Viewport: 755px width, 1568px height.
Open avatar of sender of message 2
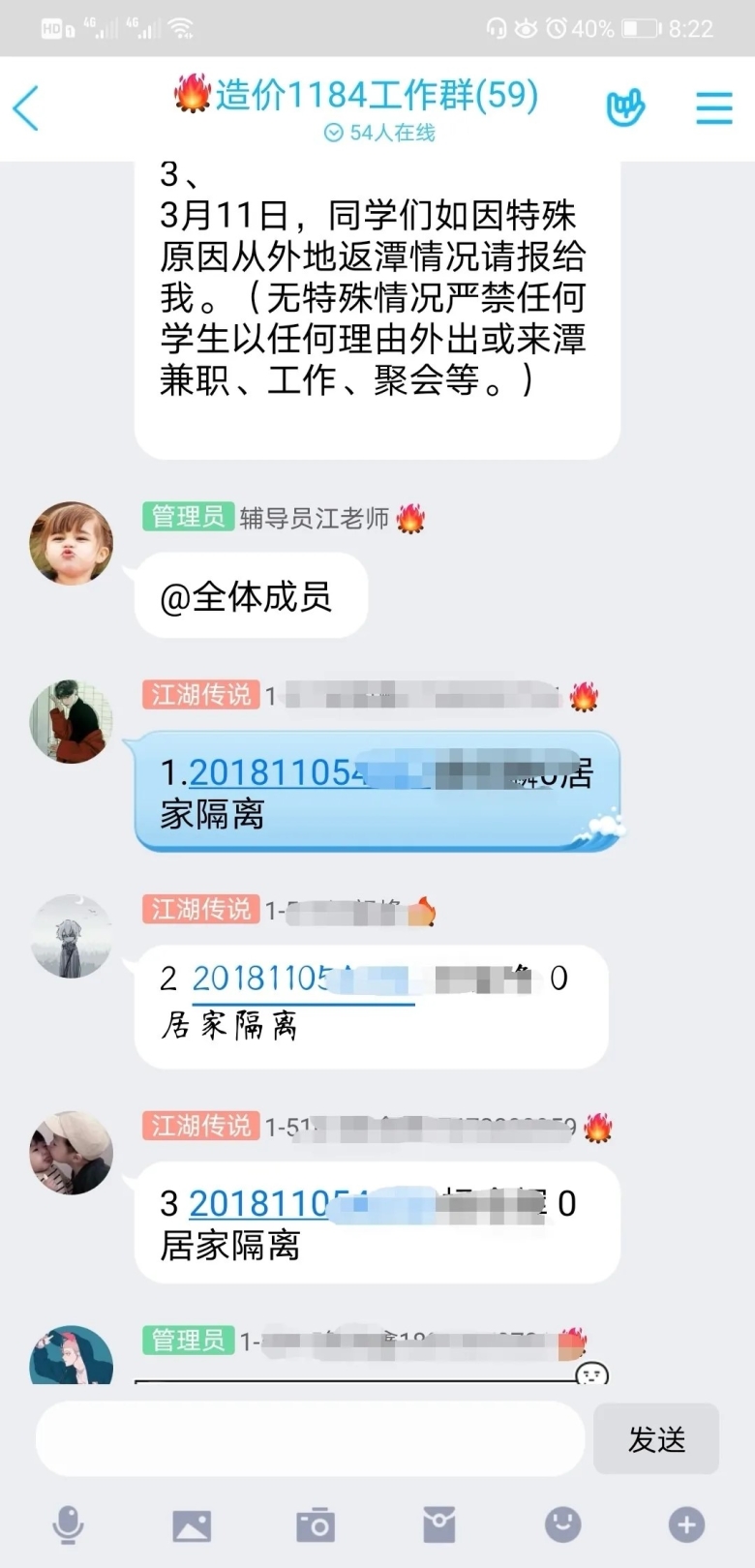tap(71, 936)
